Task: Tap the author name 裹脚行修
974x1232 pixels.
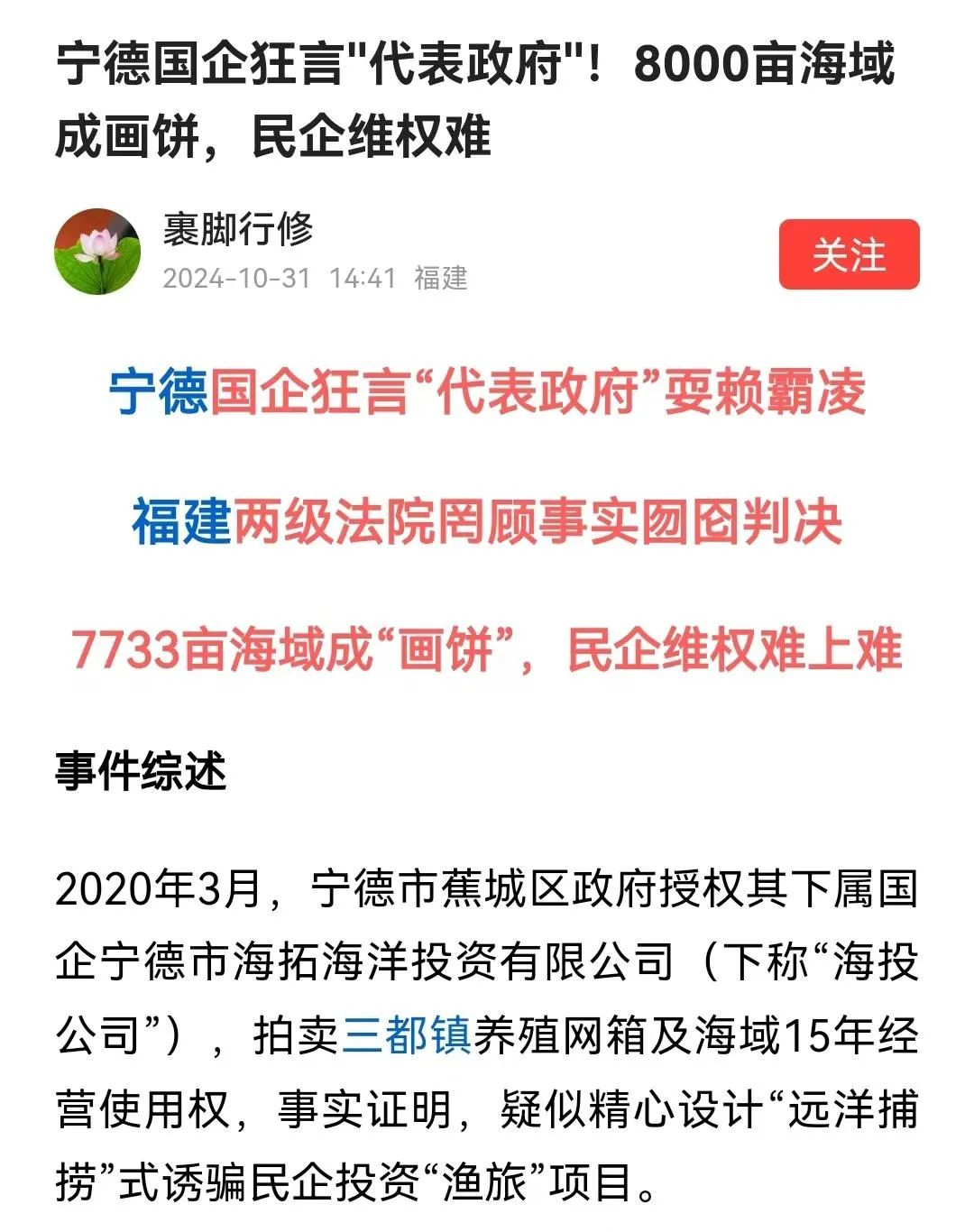Action: coord(238,229)
